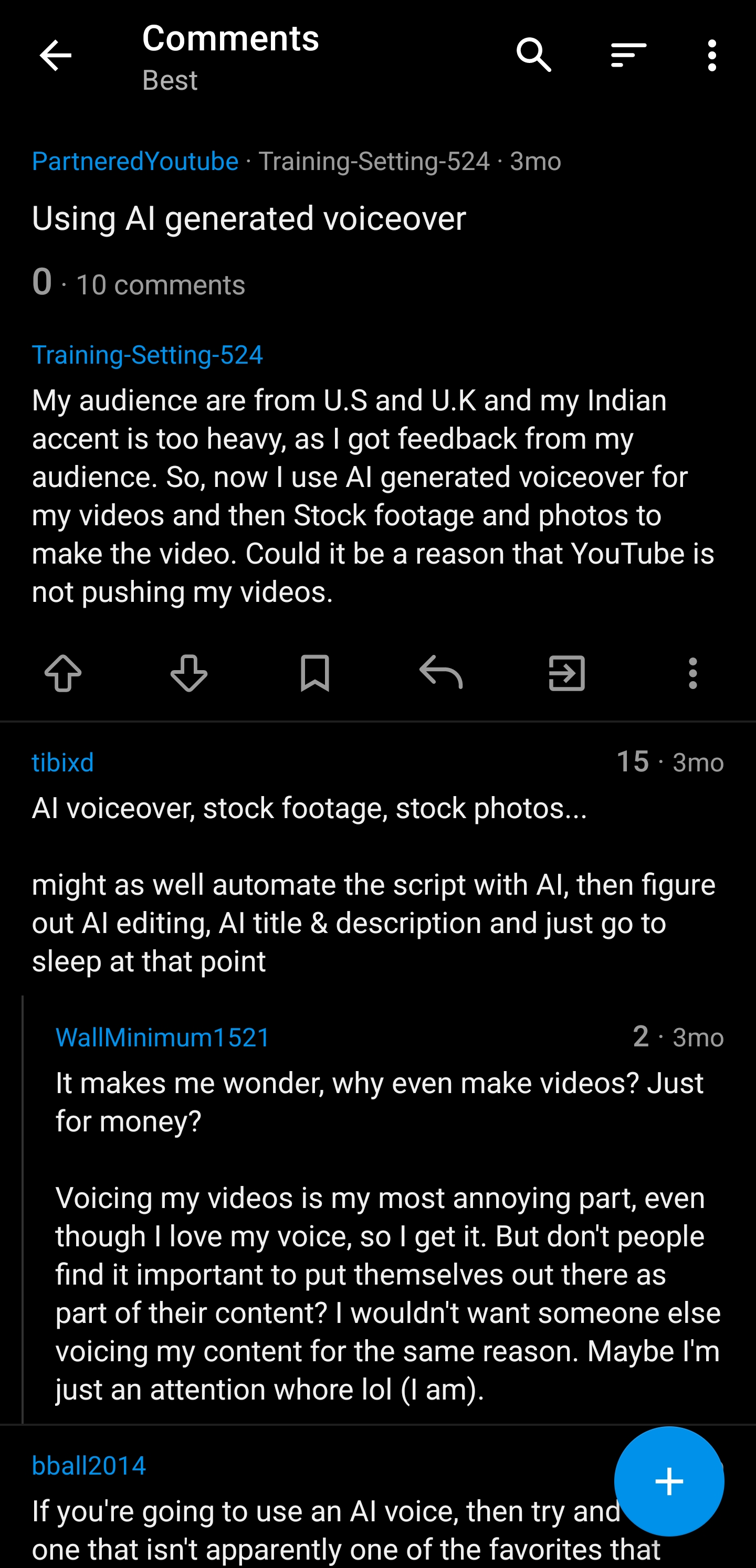Upvote the post
This screenshot has height=1568, width=756.
[64, 673]
